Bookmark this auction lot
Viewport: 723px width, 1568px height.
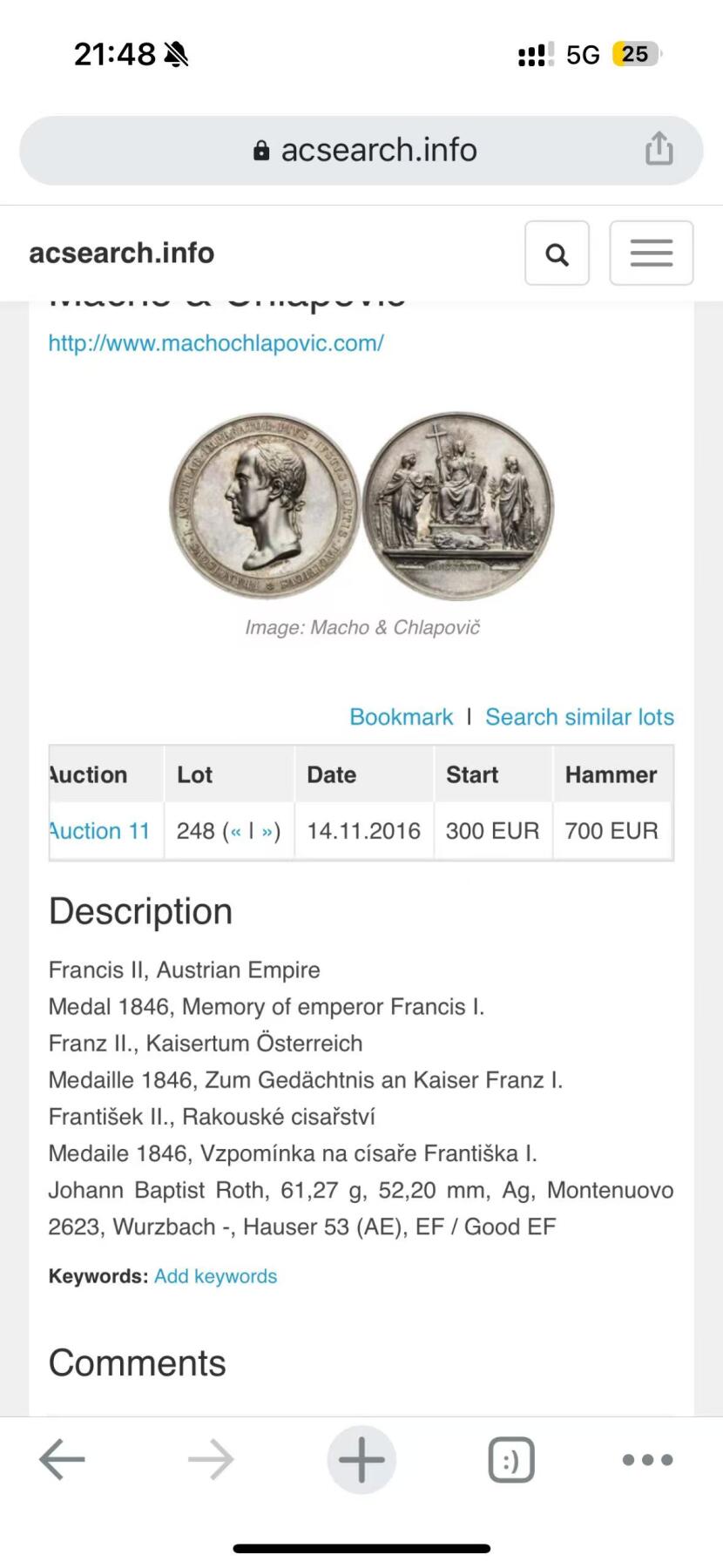pos(401,717)
